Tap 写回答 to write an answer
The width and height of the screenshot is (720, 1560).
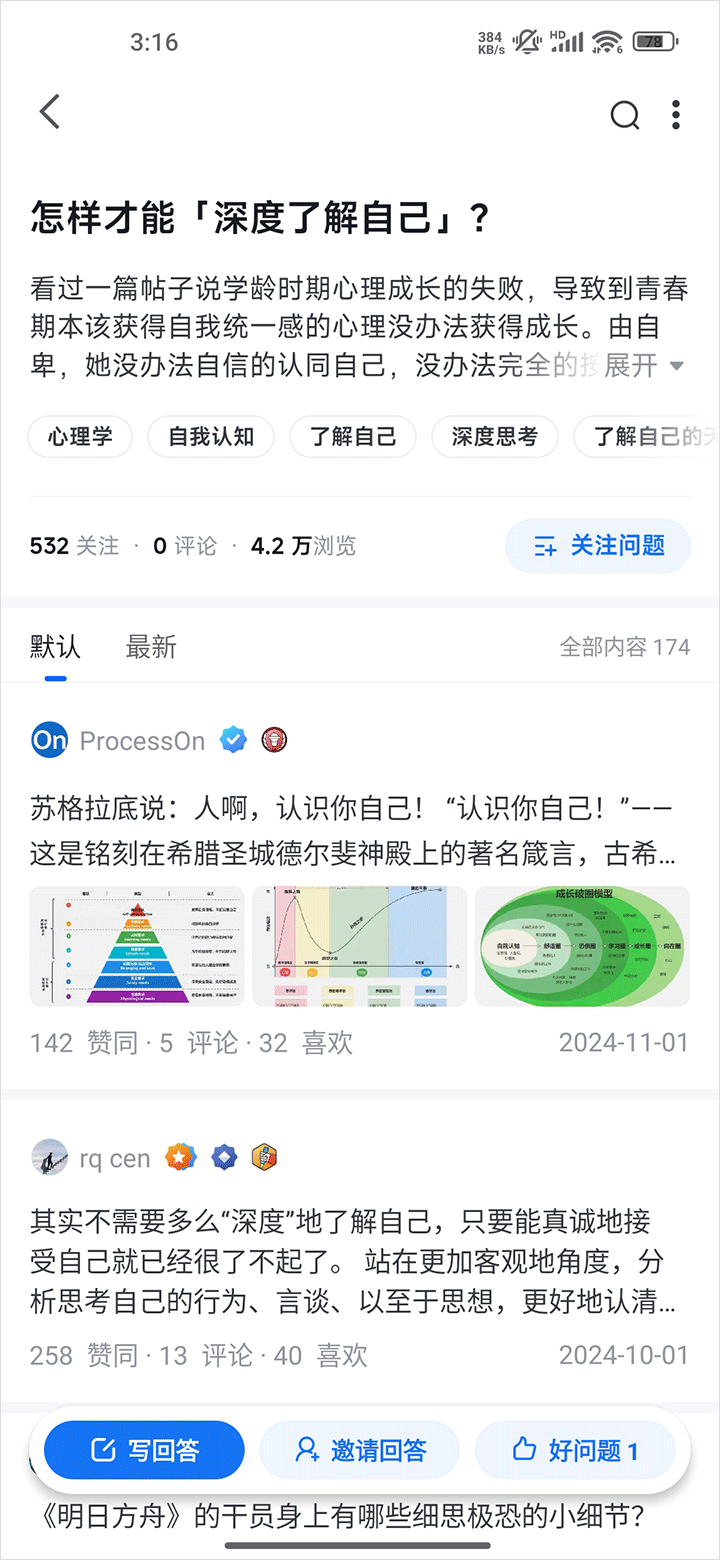[144, 1450]
